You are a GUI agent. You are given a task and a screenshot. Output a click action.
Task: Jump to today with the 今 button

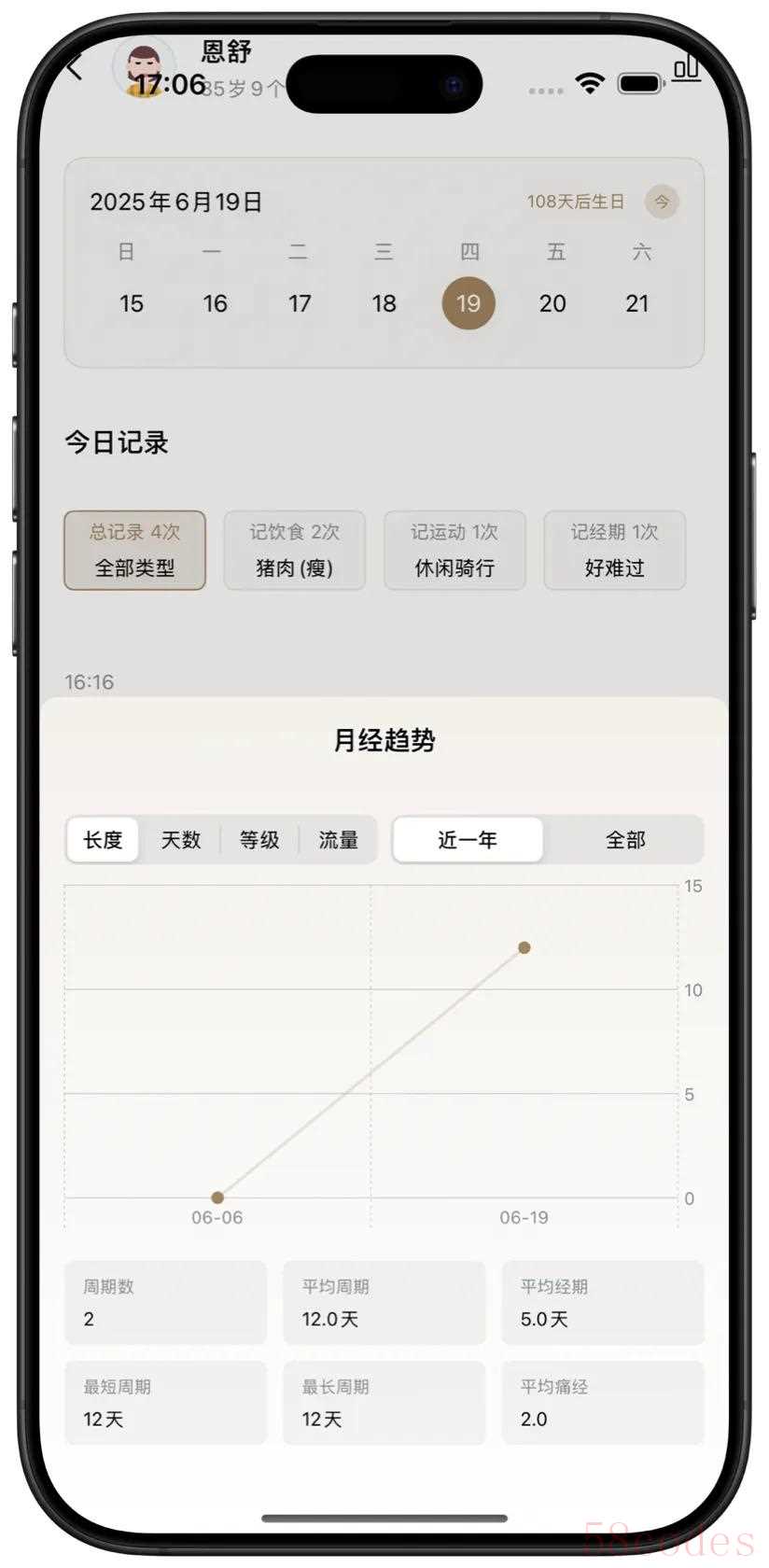(662, 202)
